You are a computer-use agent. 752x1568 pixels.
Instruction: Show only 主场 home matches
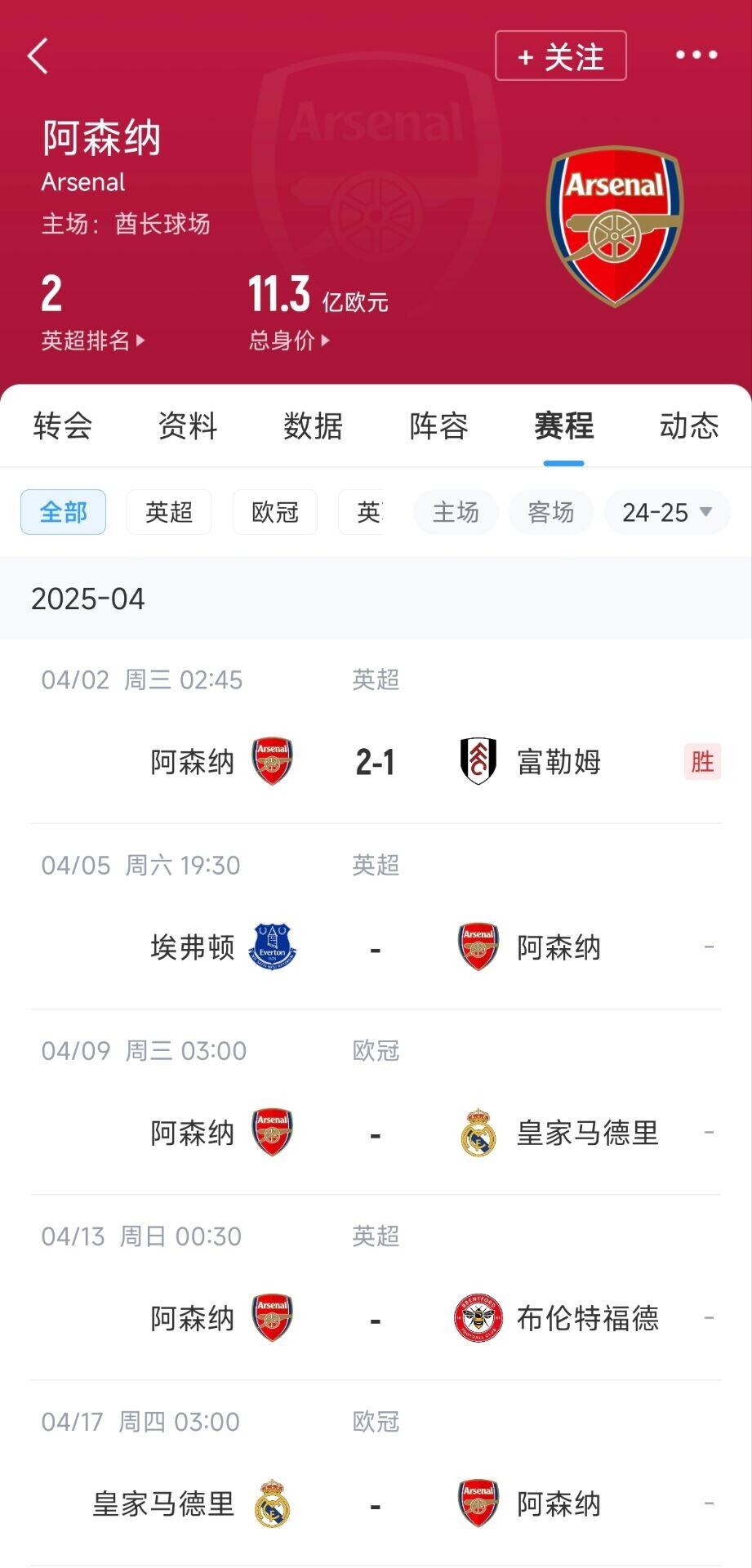tap(456, 512)
